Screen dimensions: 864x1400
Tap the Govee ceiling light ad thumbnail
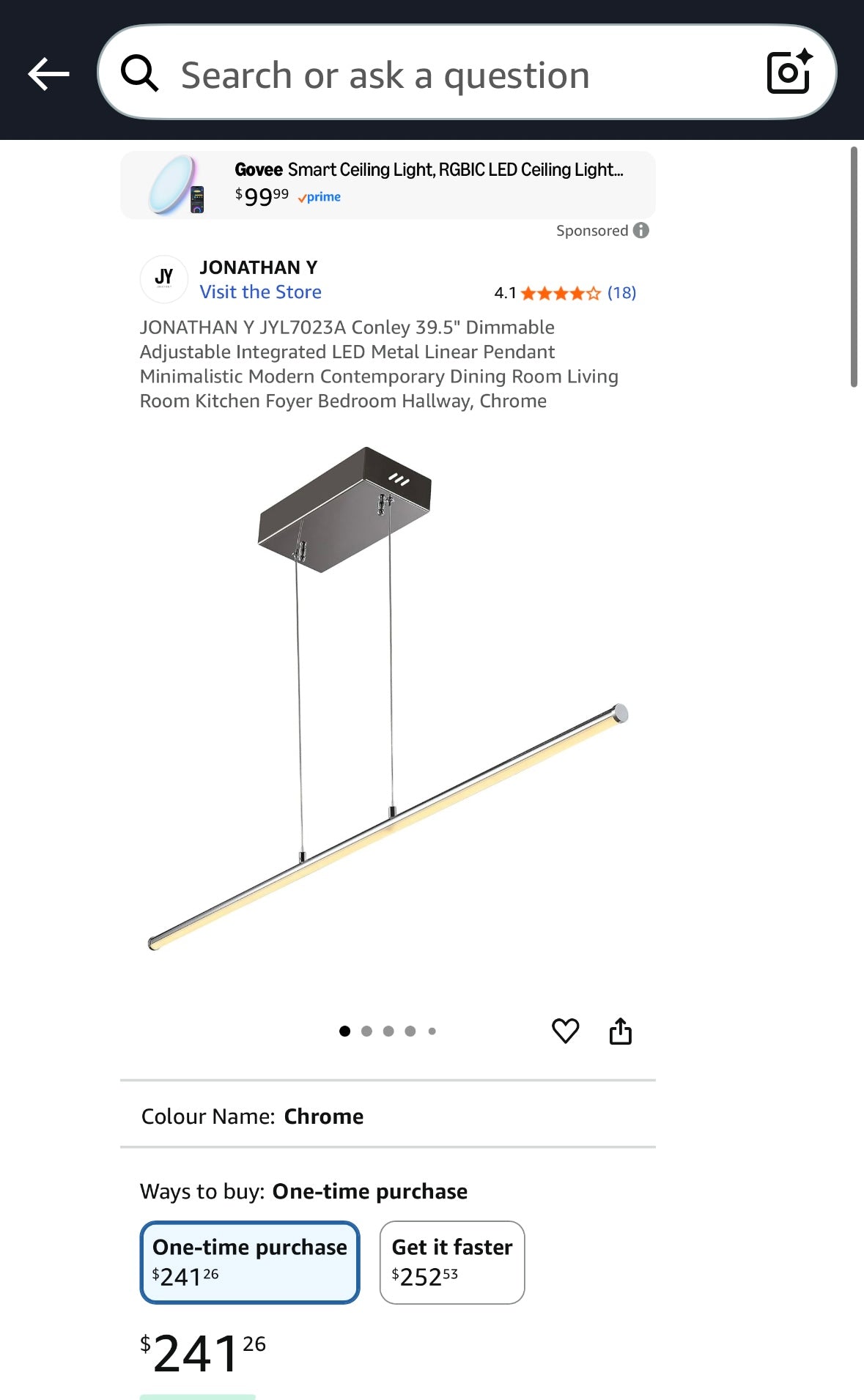(x=178, y=184)
